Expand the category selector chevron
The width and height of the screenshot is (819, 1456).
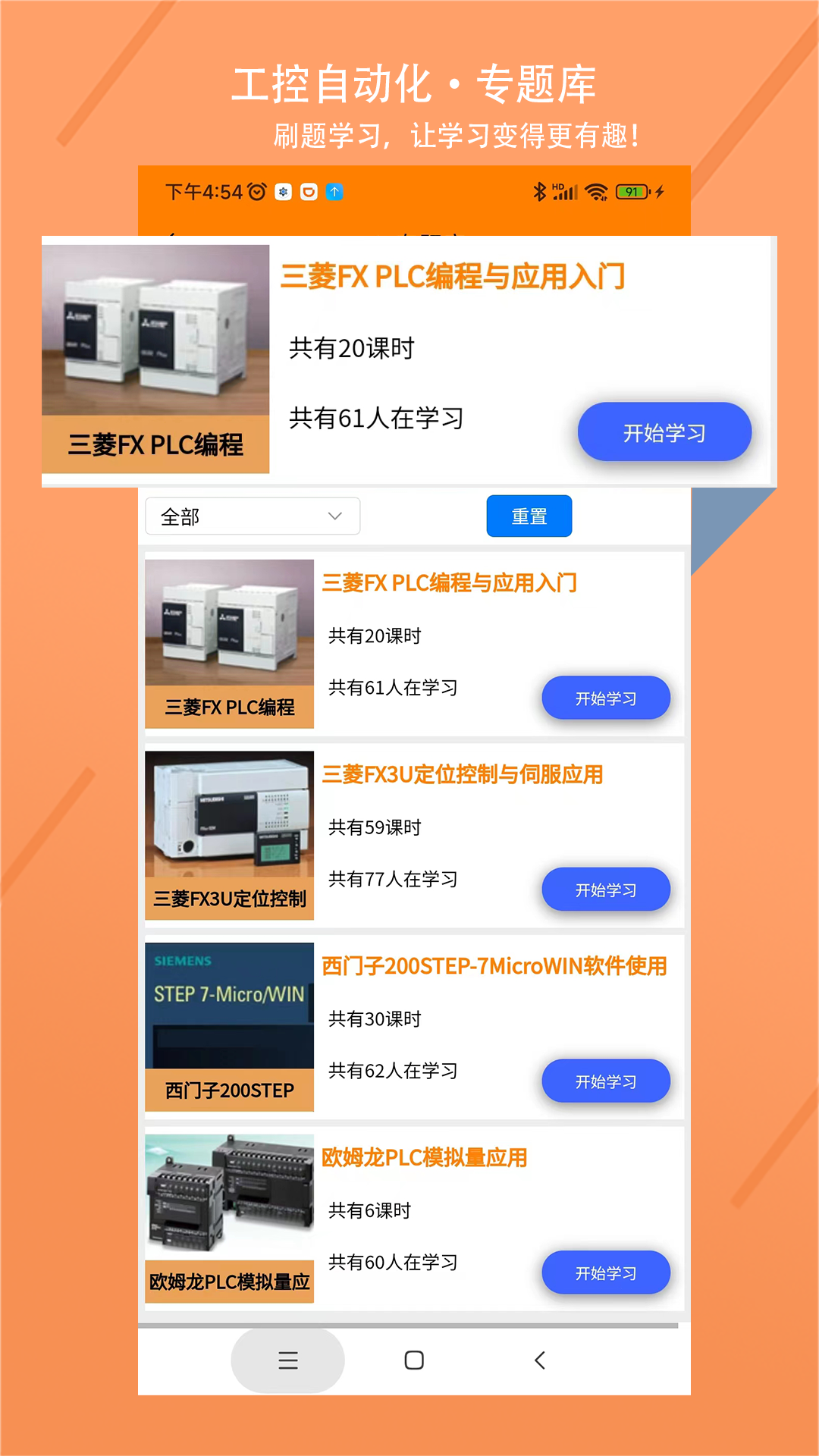click(x=334, y=516)
